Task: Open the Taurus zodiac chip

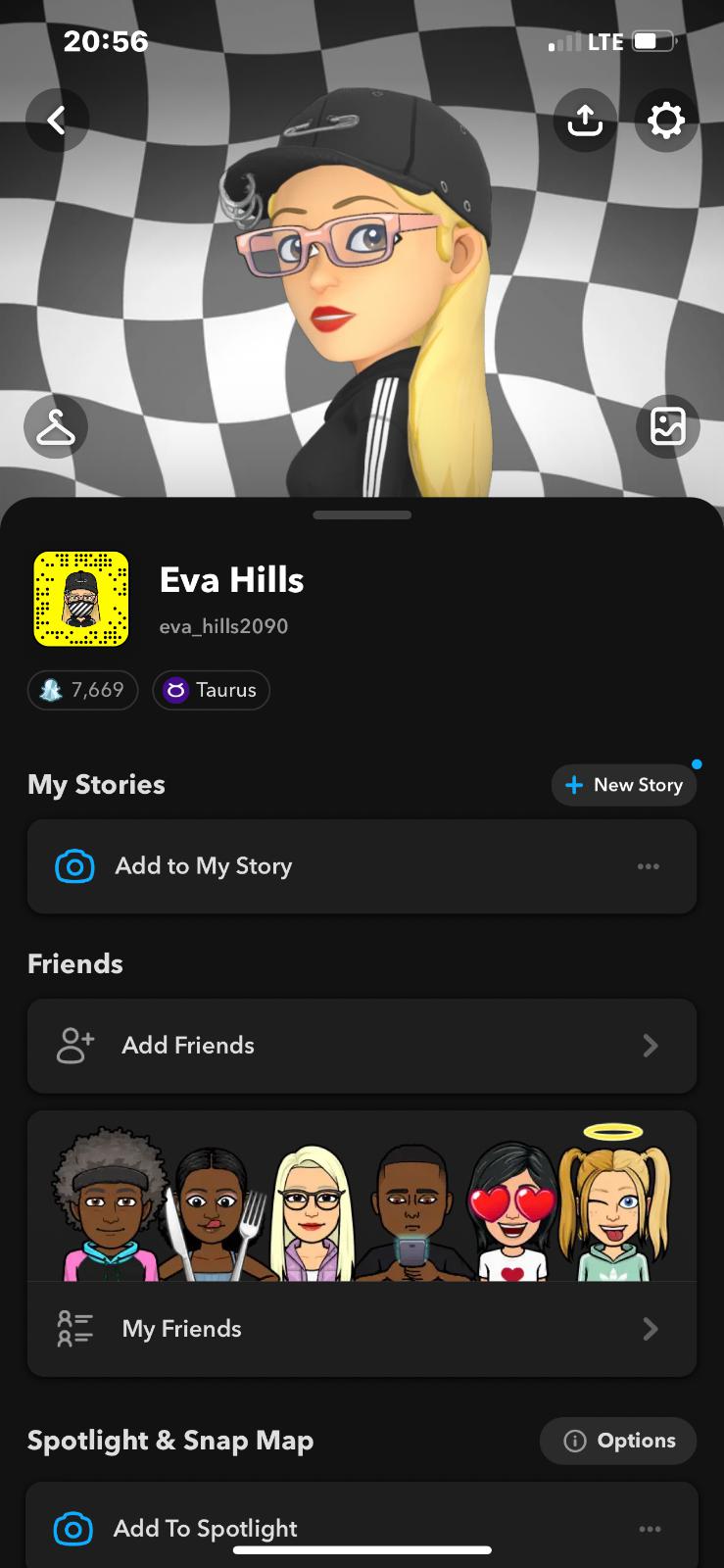Action: pos(211,690)
